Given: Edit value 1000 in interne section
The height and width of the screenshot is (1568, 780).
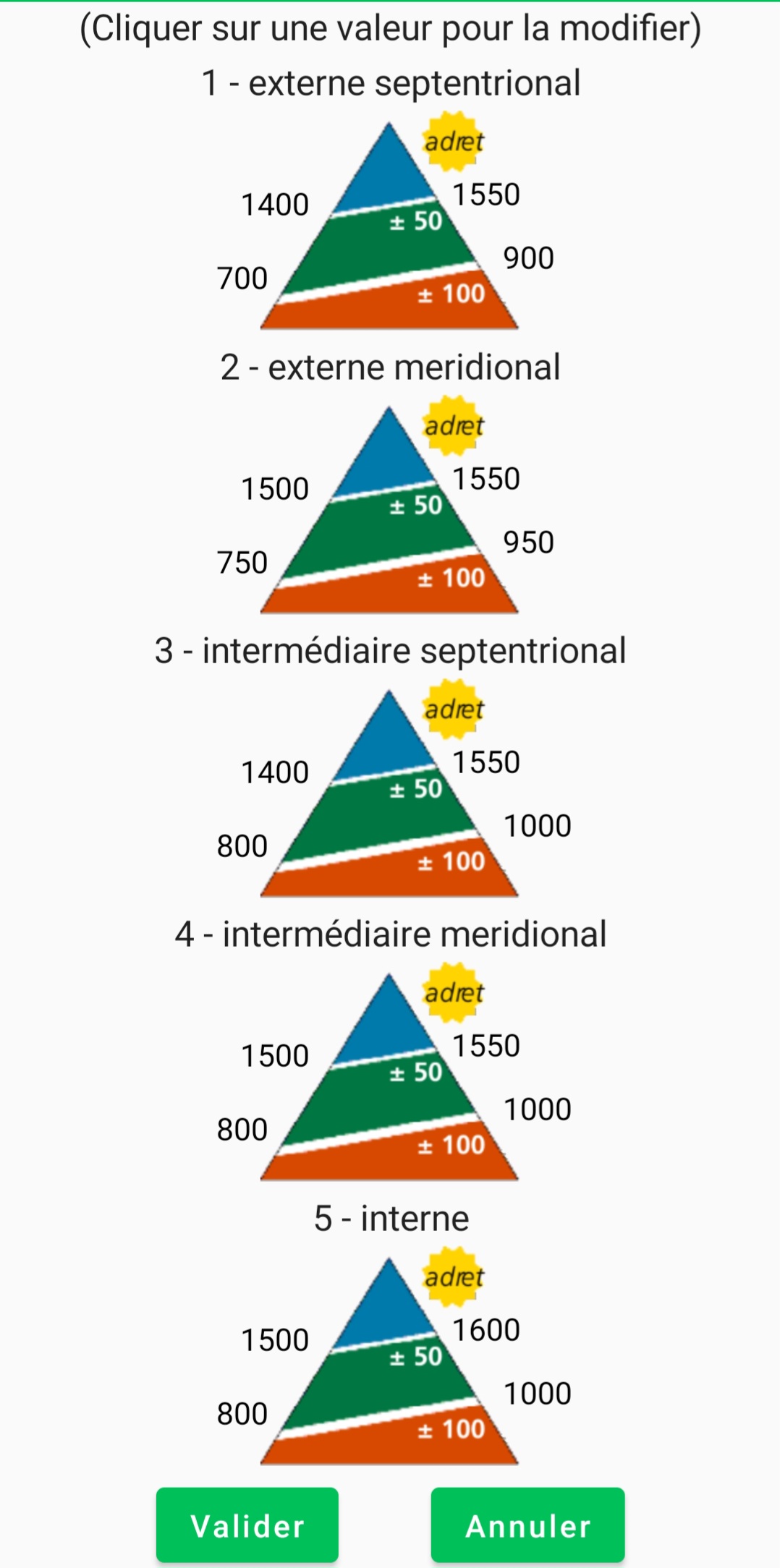Looking at the screenshot, I should point(538,1394).
